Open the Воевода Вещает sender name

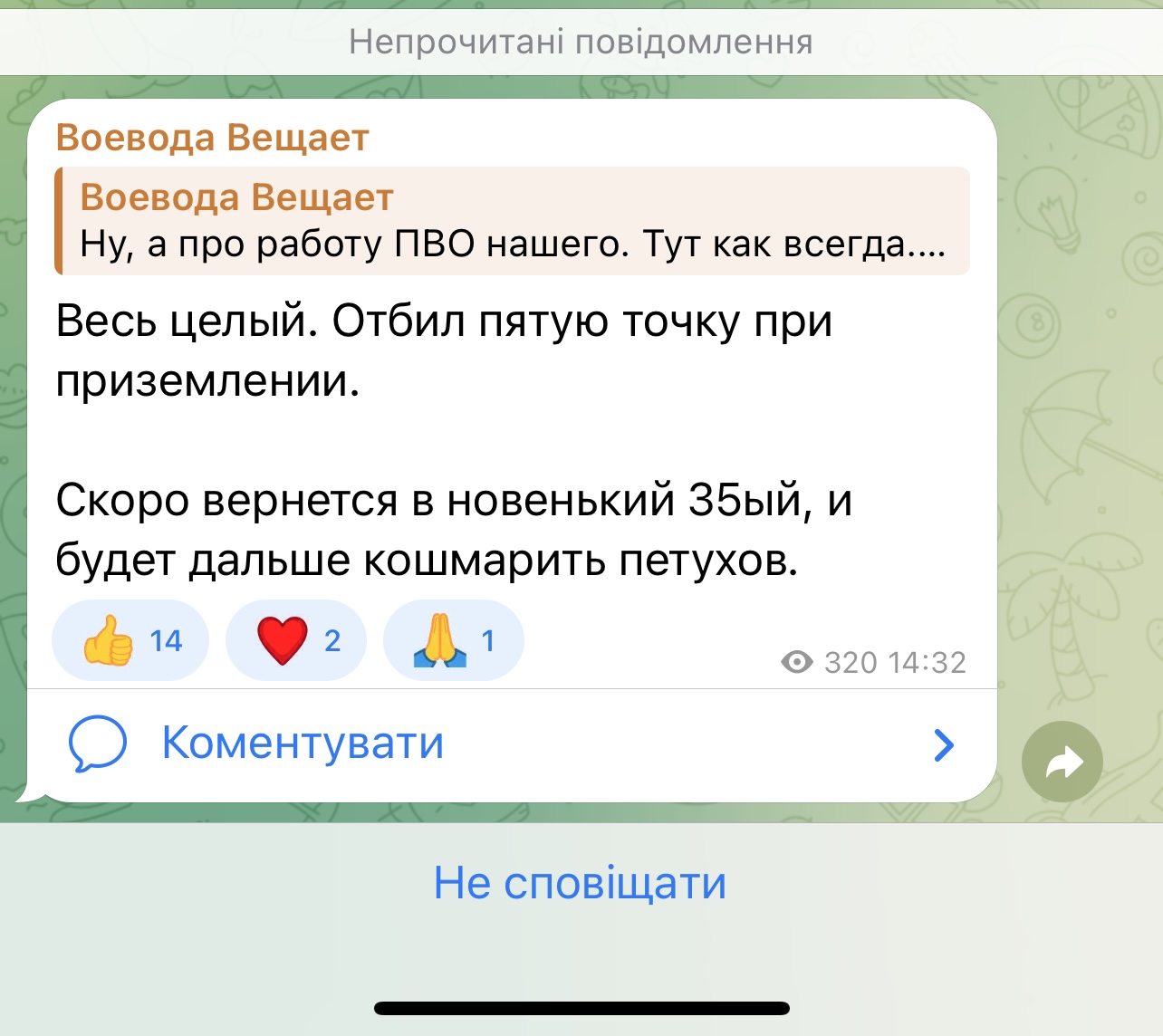212,139
